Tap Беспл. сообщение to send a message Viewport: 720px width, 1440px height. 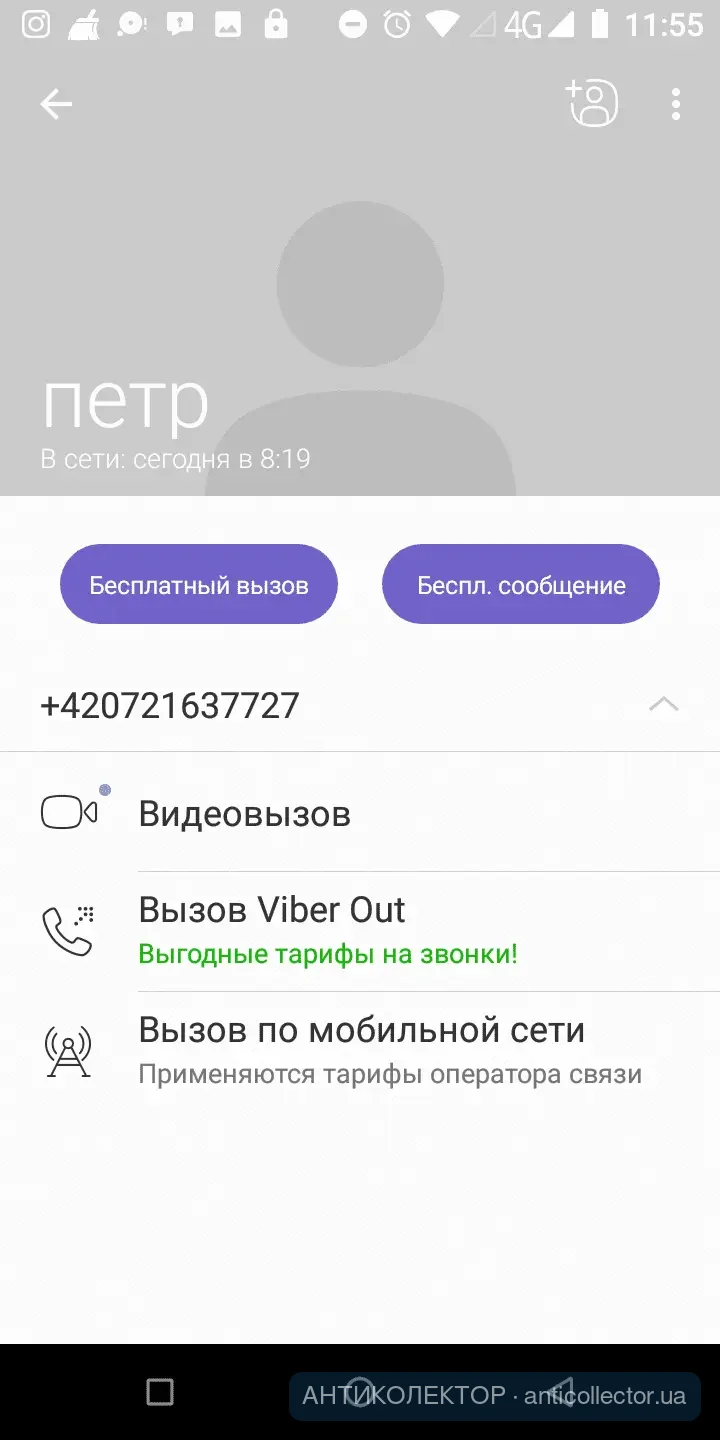(521, 585)
